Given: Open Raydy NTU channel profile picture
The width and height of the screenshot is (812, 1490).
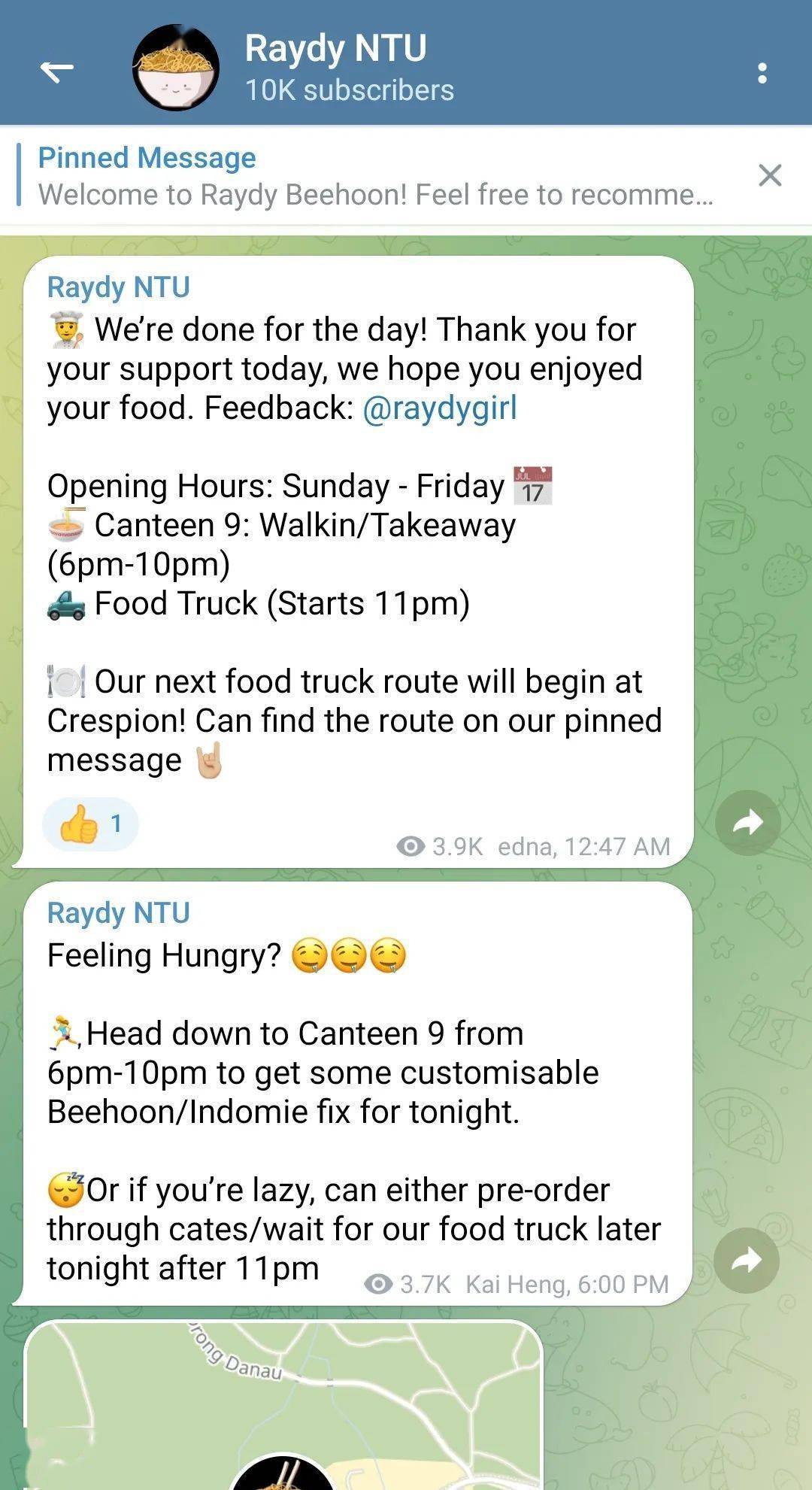Looking at the screenshot, I should coord(176,68).
